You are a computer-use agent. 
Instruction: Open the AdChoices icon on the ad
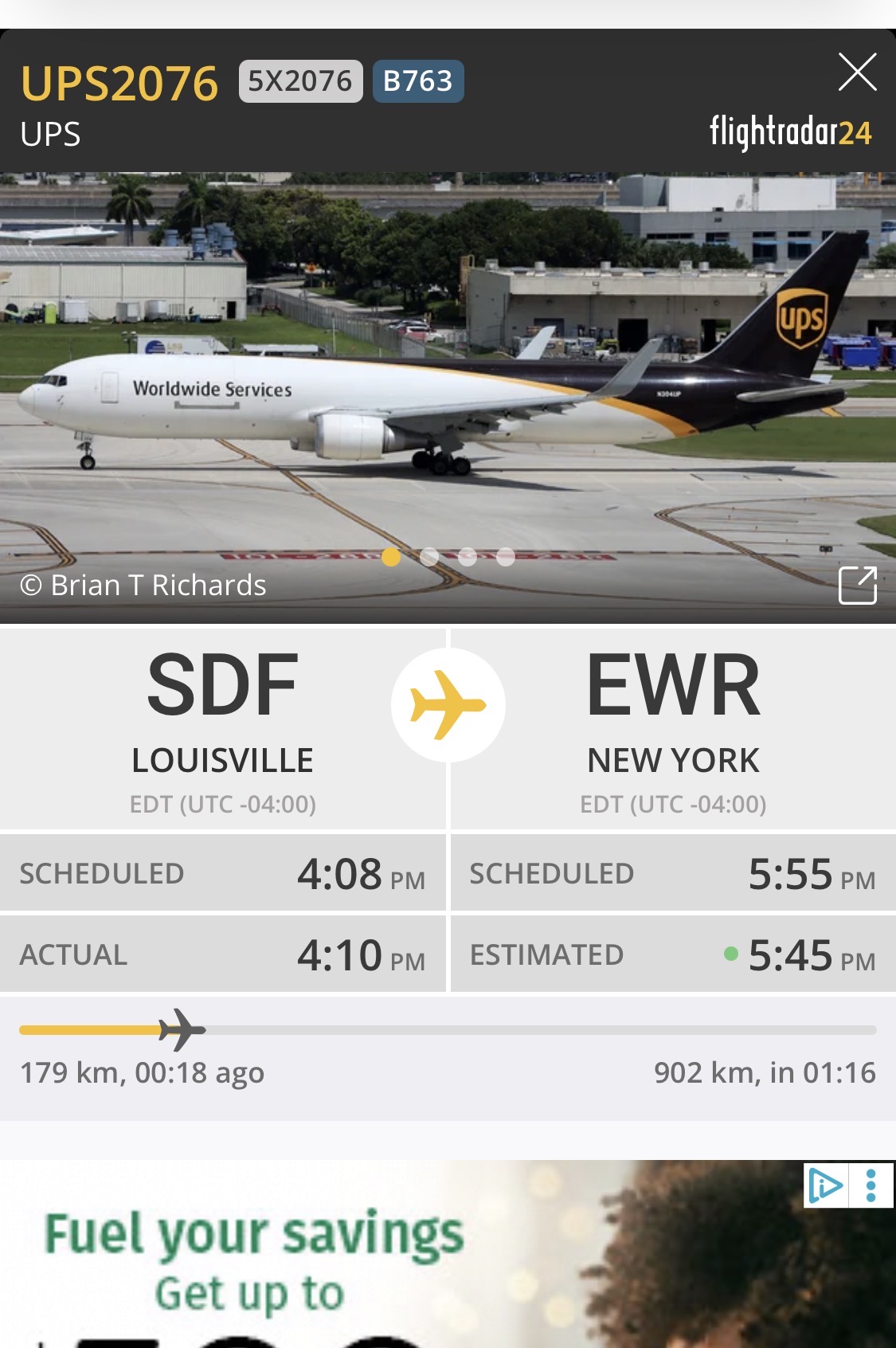(825, 1185)
